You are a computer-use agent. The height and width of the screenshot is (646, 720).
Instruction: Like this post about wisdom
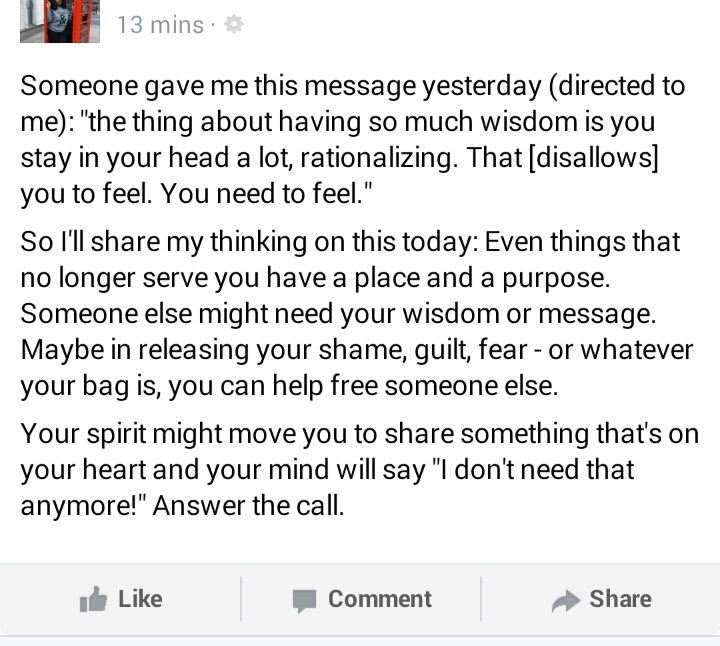pyautogui.click(x=120, y=599)
